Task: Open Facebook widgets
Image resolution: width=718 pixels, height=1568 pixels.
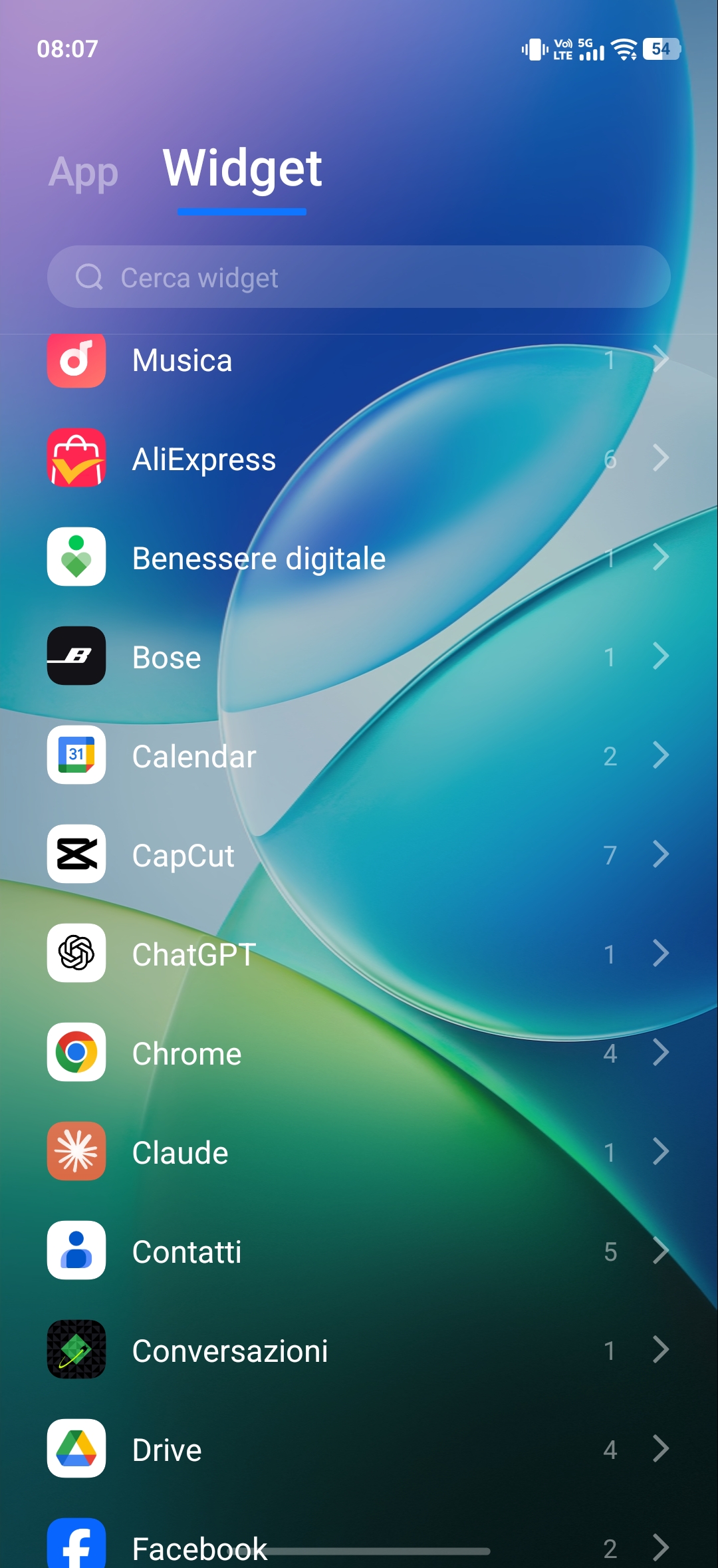Action: pyautogui.click(x=359, y=1544)
